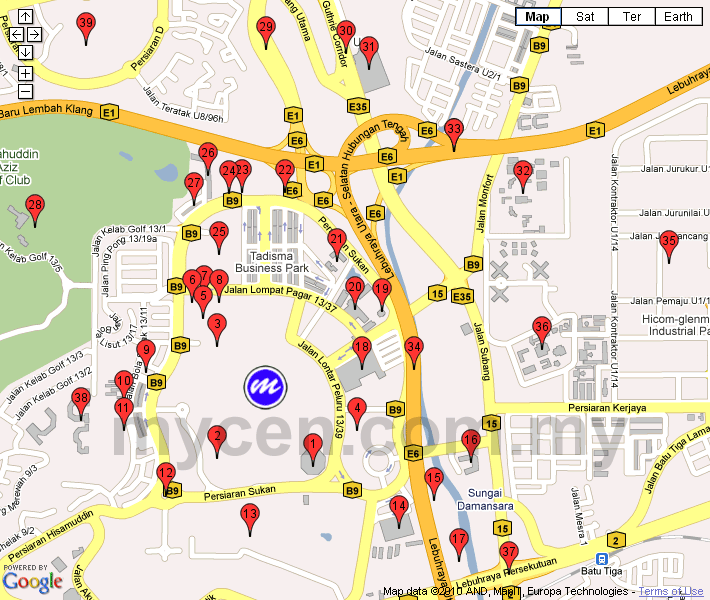Open the Terms of Use link
This screenshot has width=710, height=600.
[x=671, y=591]
